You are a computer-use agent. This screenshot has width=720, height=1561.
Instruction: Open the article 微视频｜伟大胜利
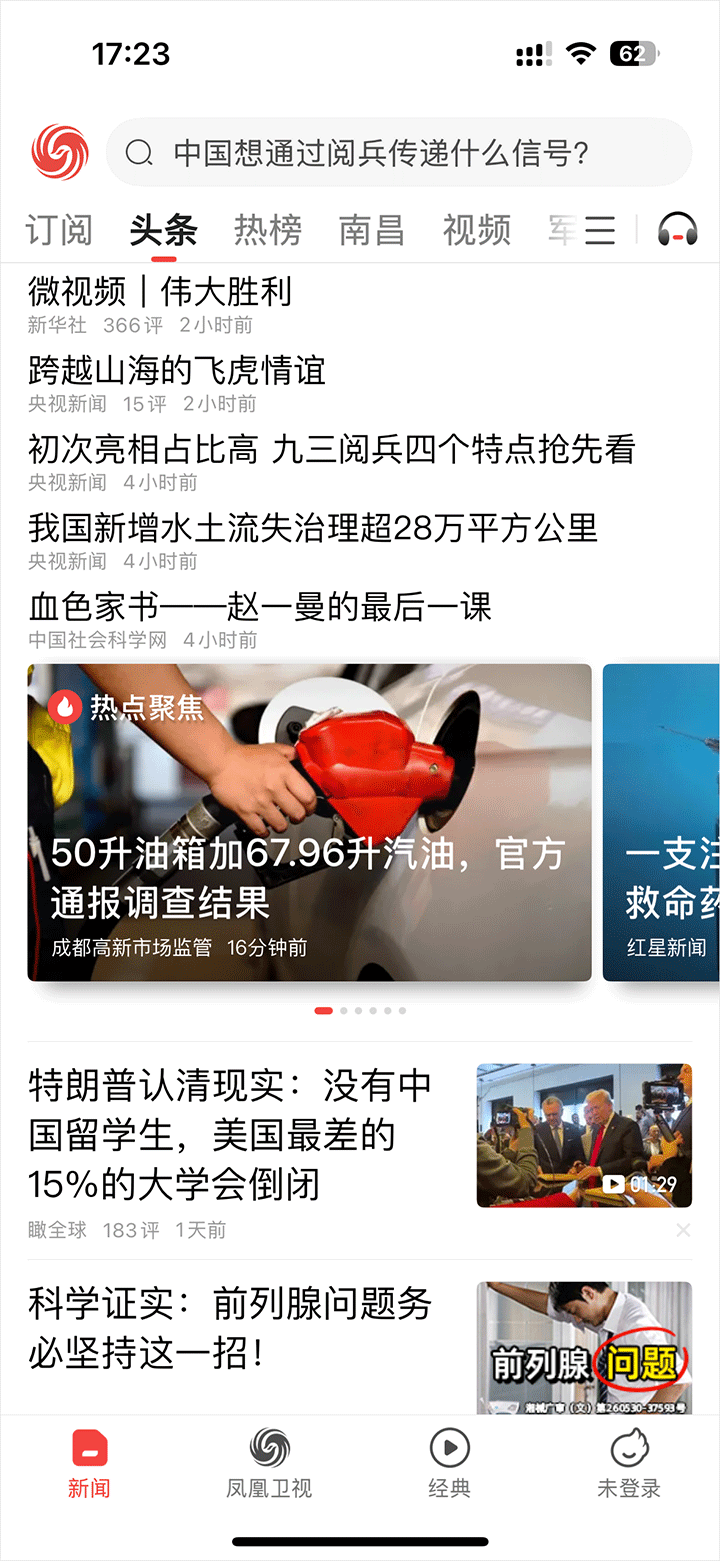(160, 292)
